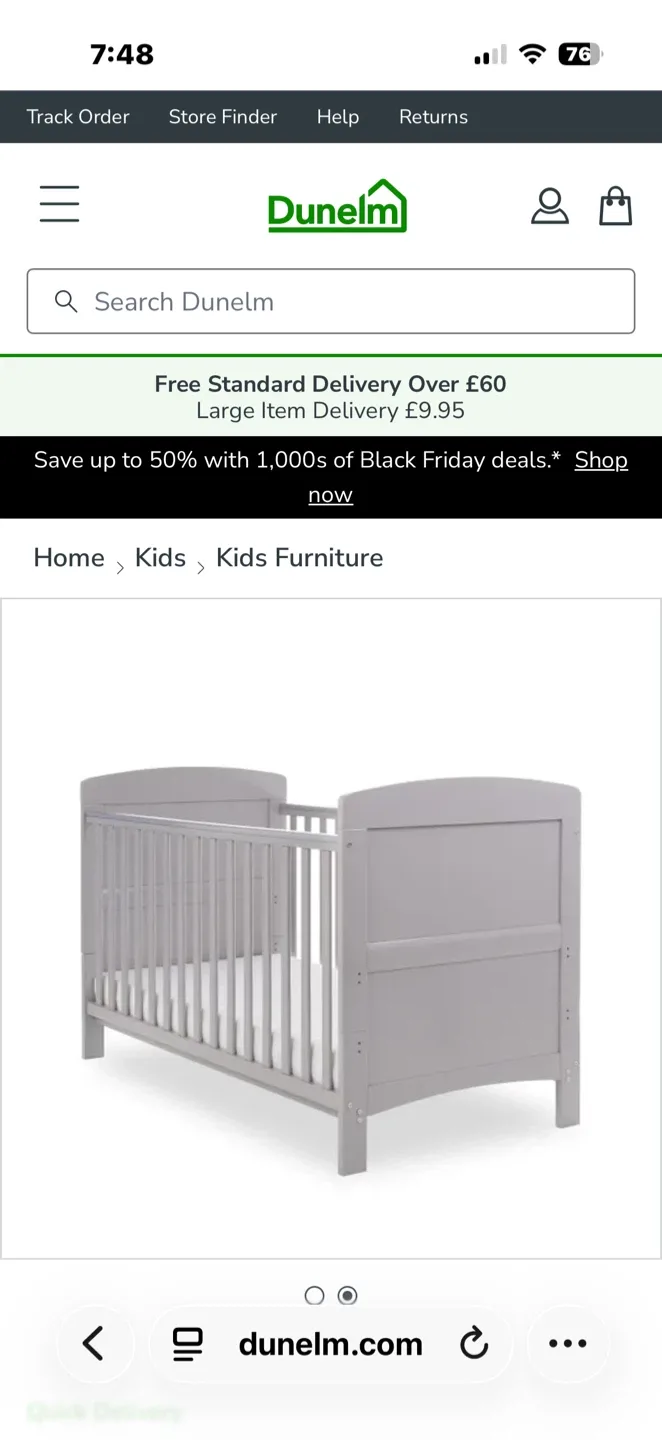Viewport: 662px width, 1440px height.
Task: Go to the Kids breadcrumb
Action: coord(160,558)
